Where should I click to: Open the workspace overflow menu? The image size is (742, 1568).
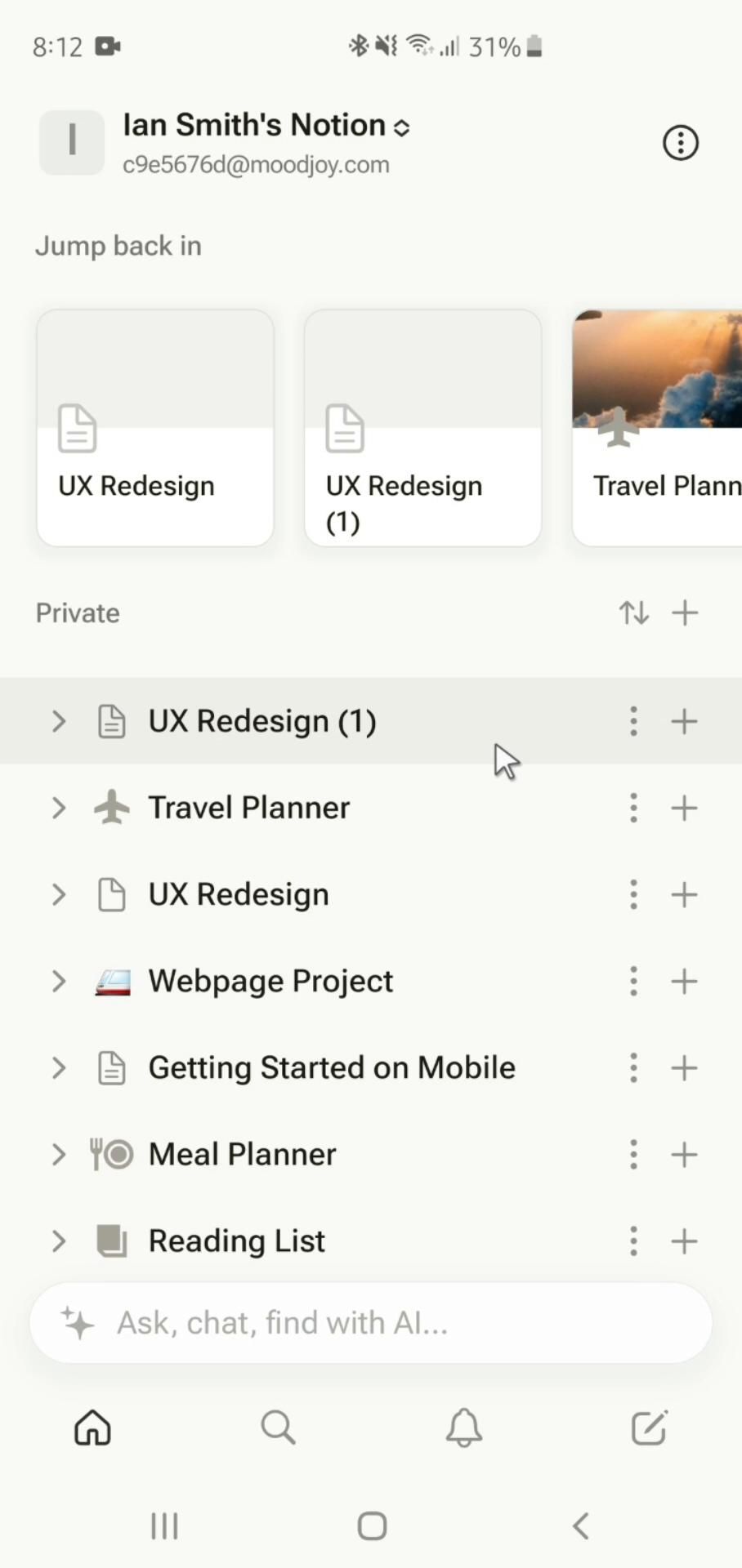click(x=680, y=143)
